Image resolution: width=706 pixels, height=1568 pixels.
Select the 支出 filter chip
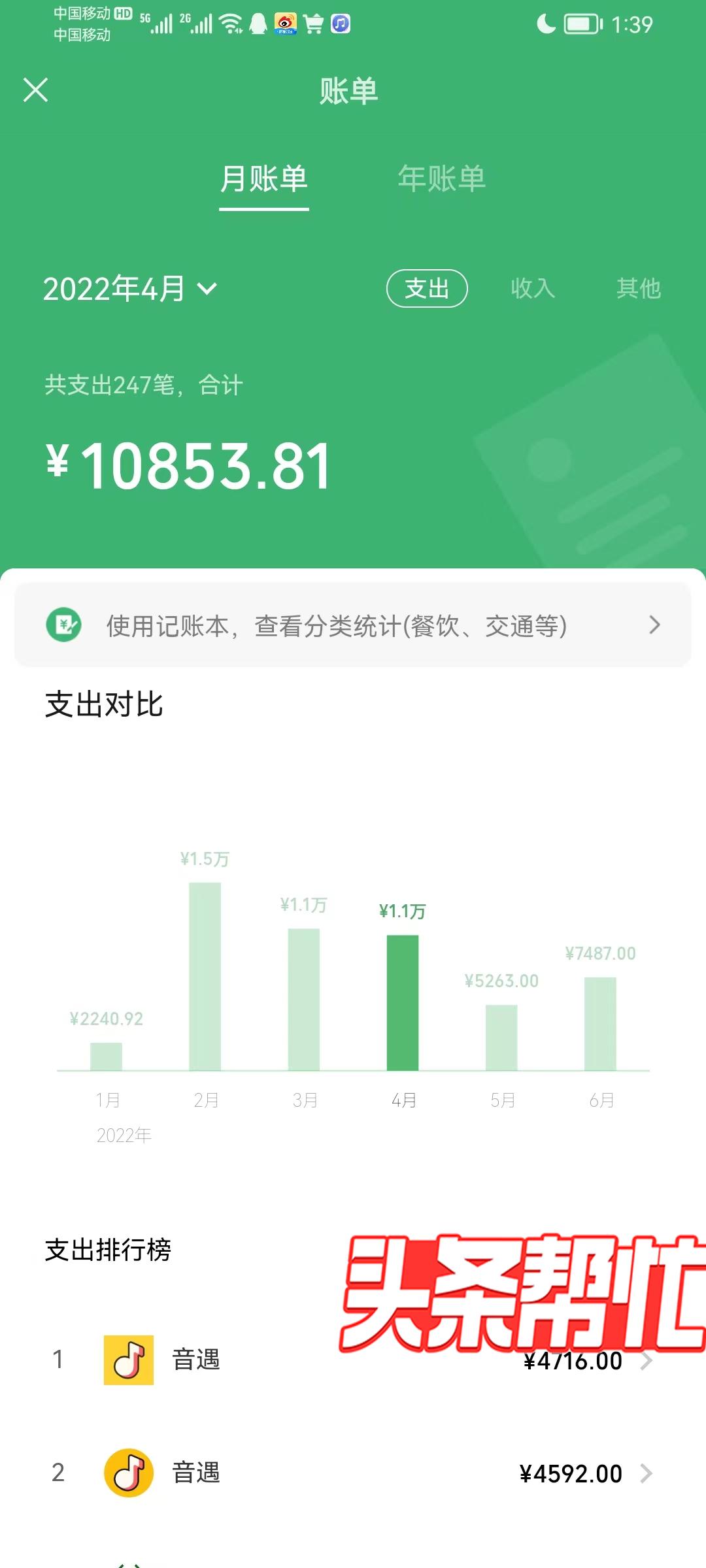(x=427, y=288)
